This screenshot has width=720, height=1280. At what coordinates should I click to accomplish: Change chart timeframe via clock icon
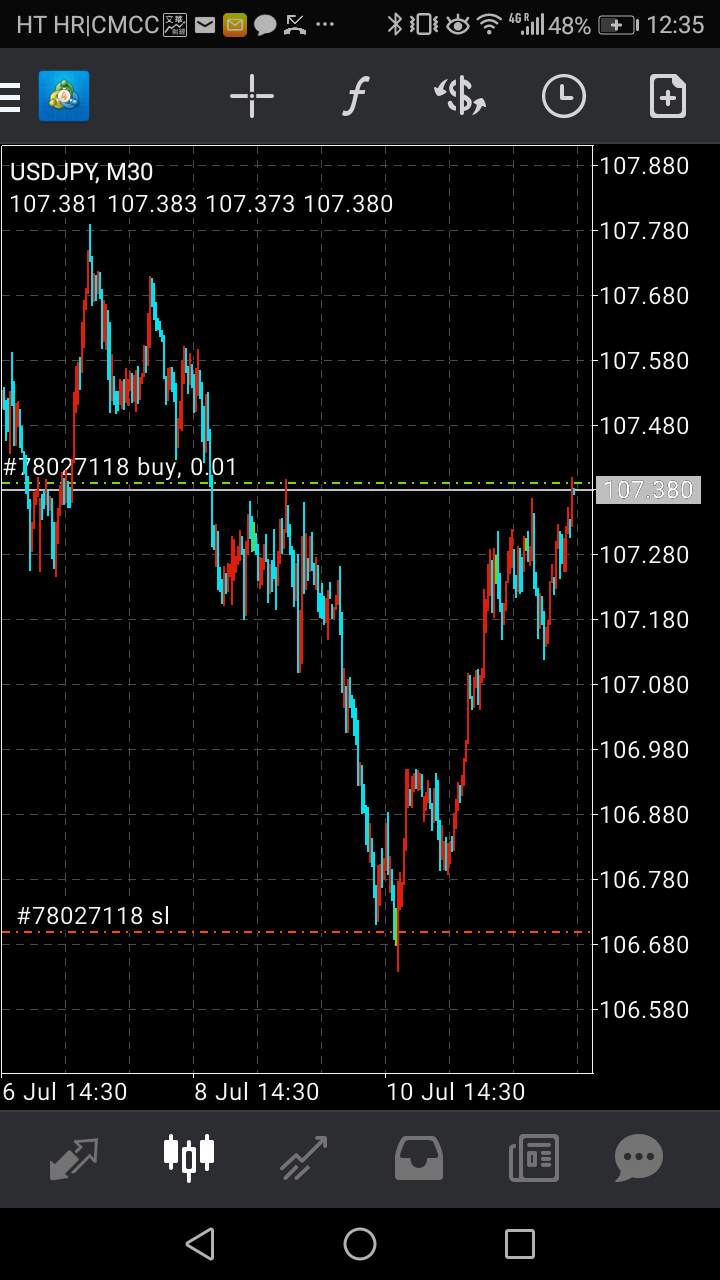coord(563,97)
